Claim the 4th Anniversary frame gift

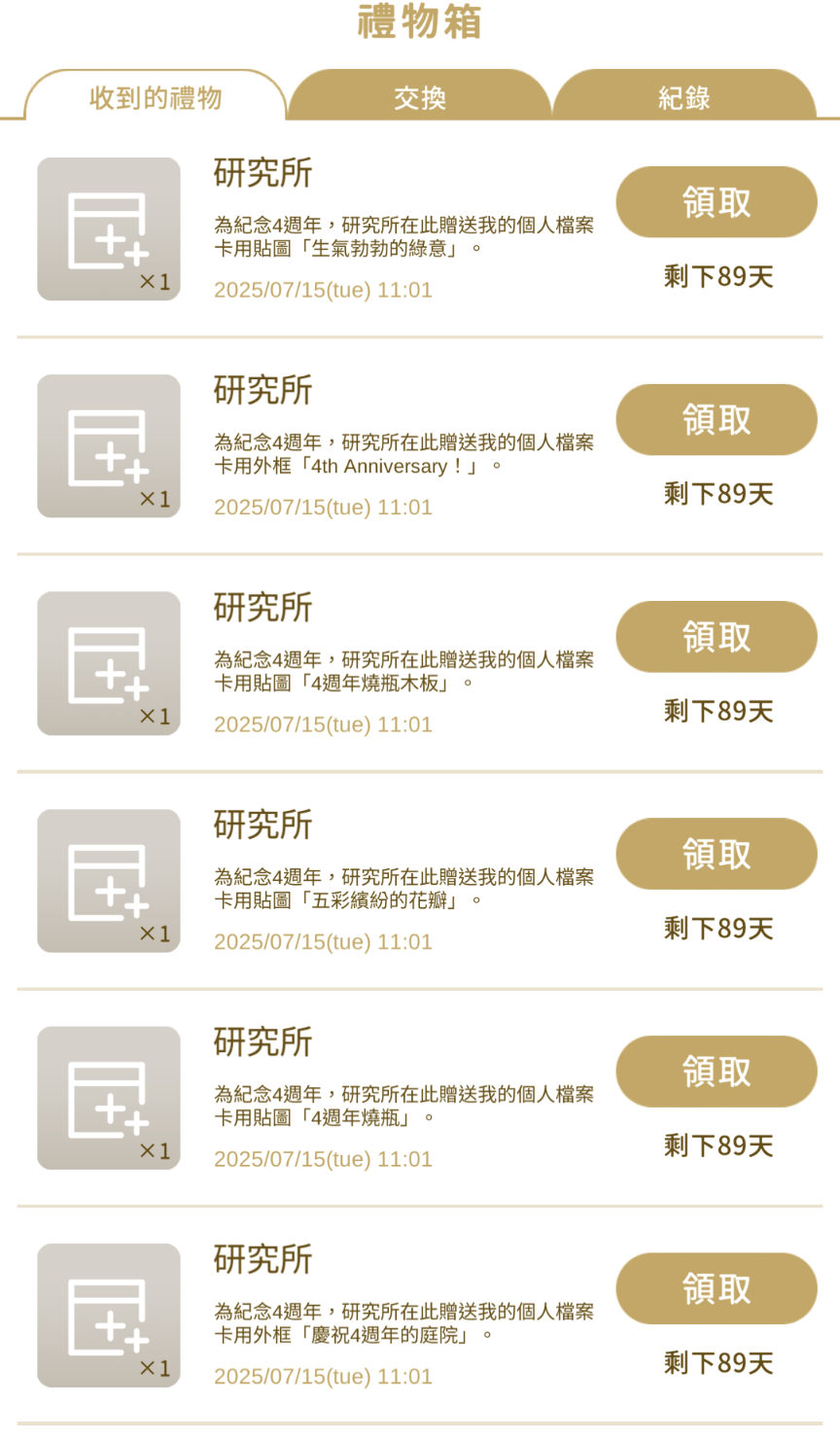(x=717, y=419)
